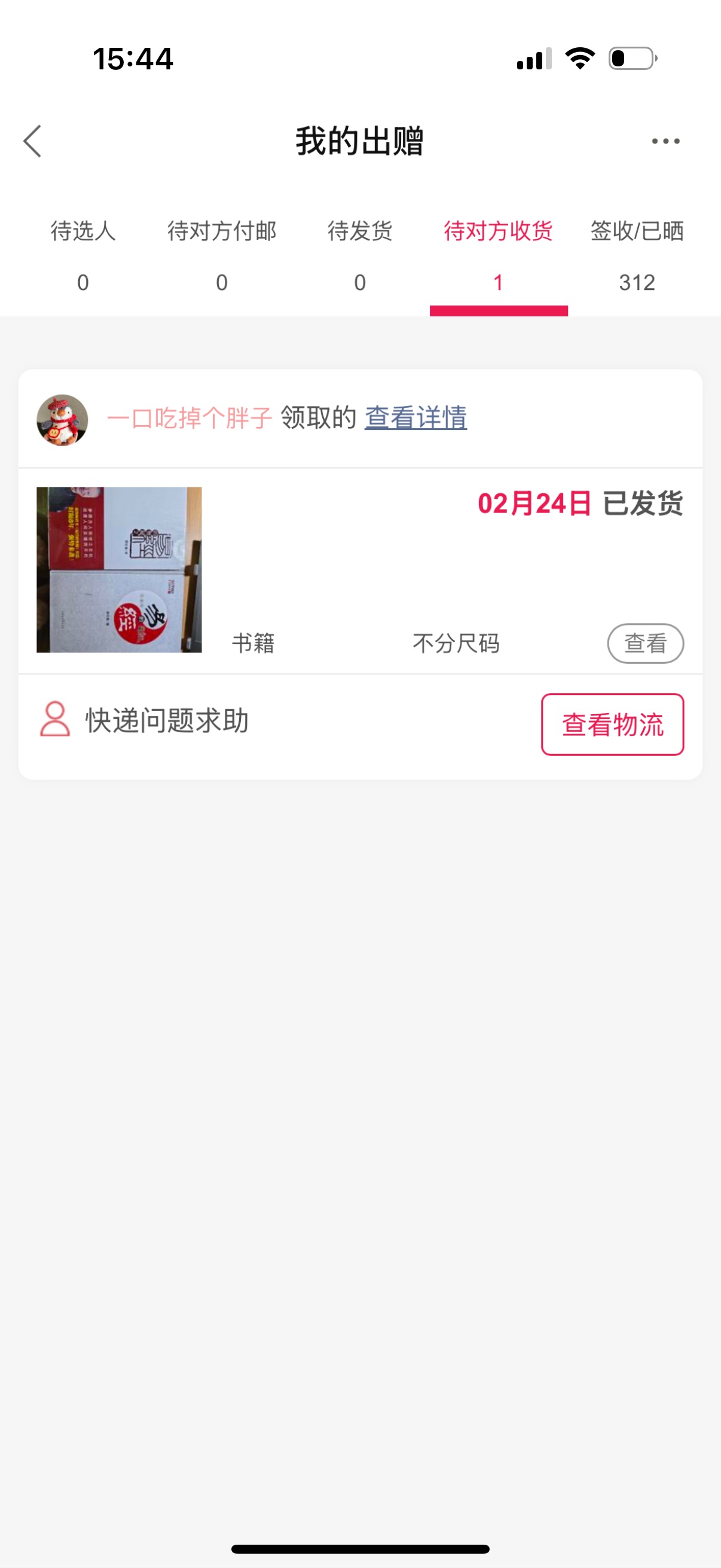Select the 待对方收货 tab
The width and height of the screenshot is (721, 1568).
(499, 256)
